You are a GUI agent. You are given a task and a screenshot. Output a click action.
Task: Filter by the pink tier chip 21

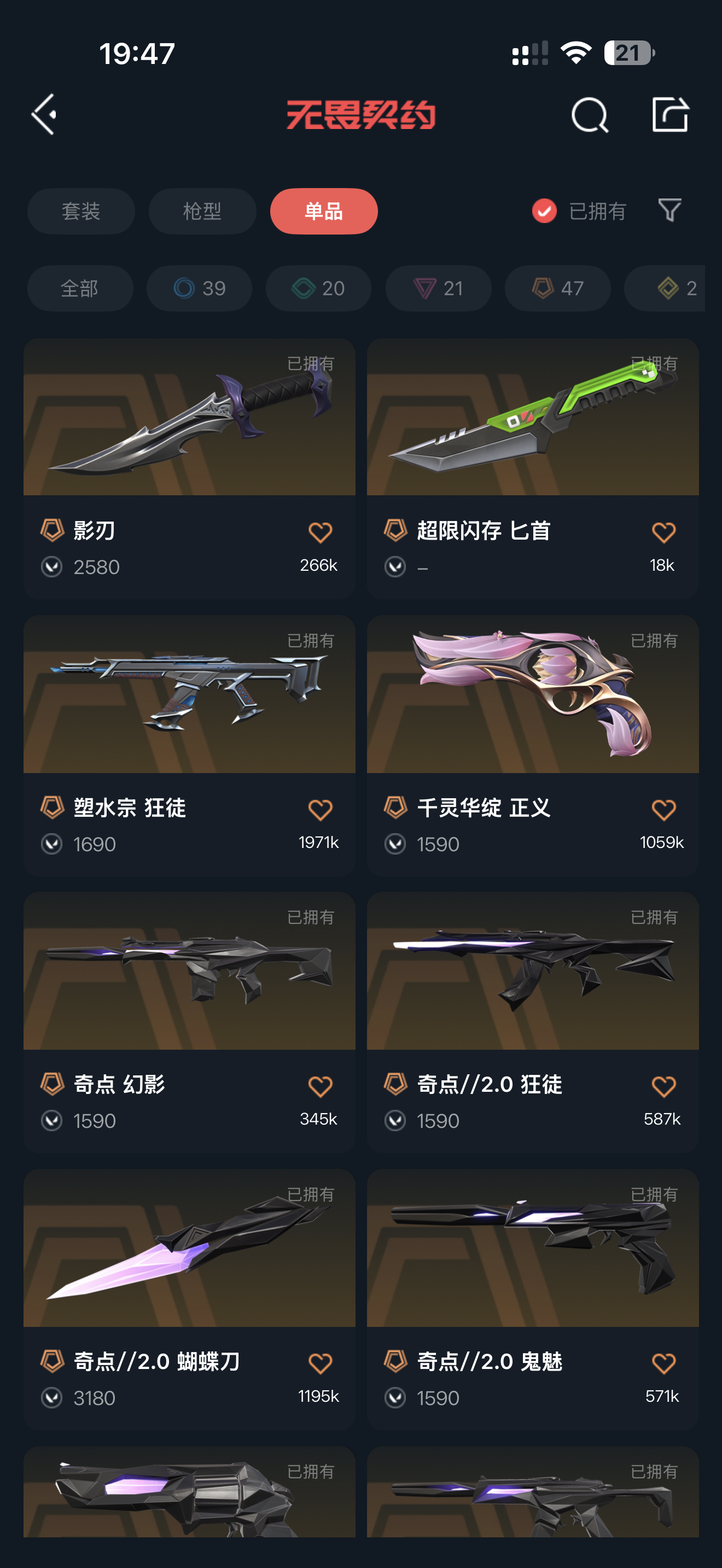(x=438, y=288)
